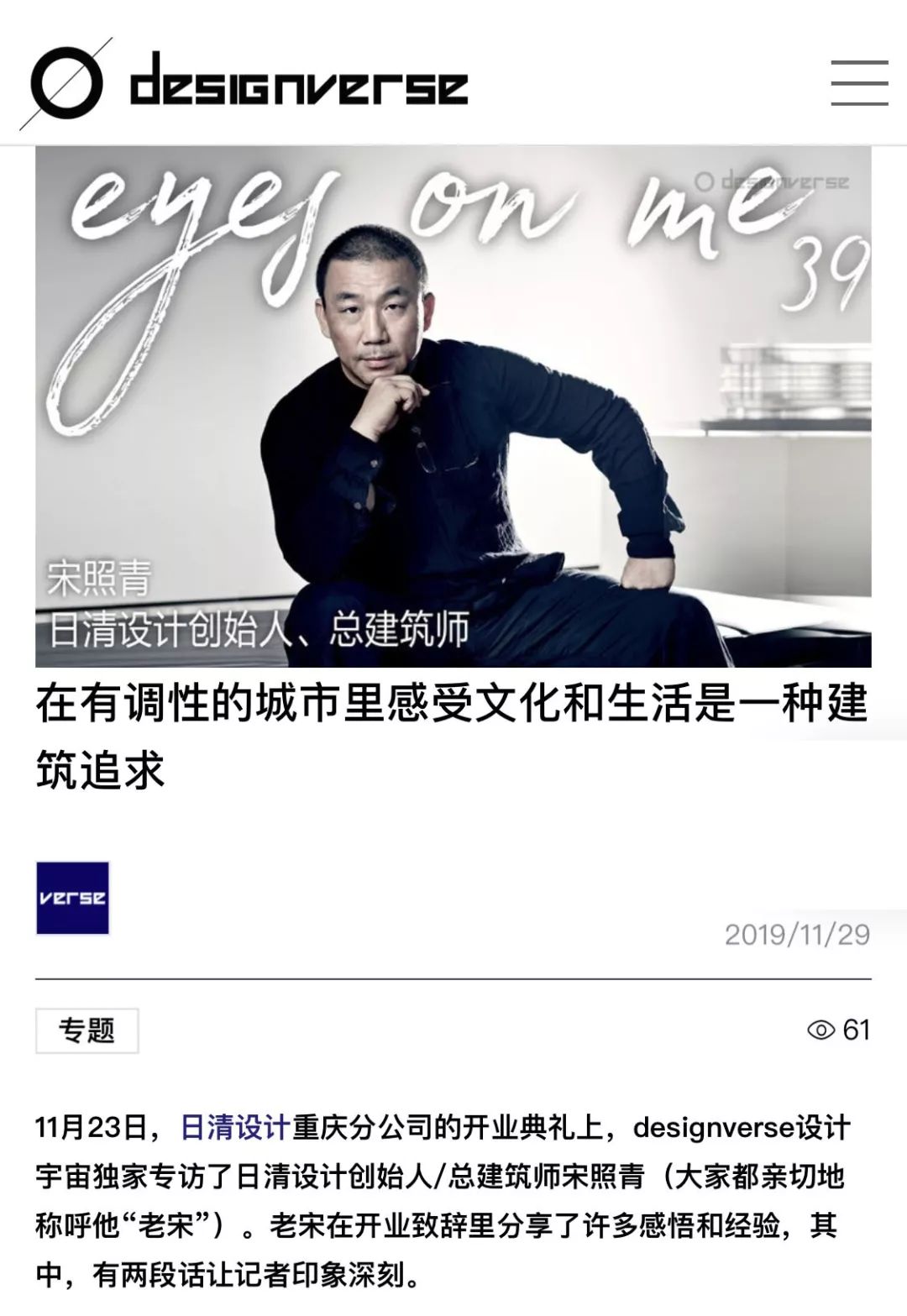Open the verse author avatar
Screen dimensions: 907x1316
(x=72, y=898)
